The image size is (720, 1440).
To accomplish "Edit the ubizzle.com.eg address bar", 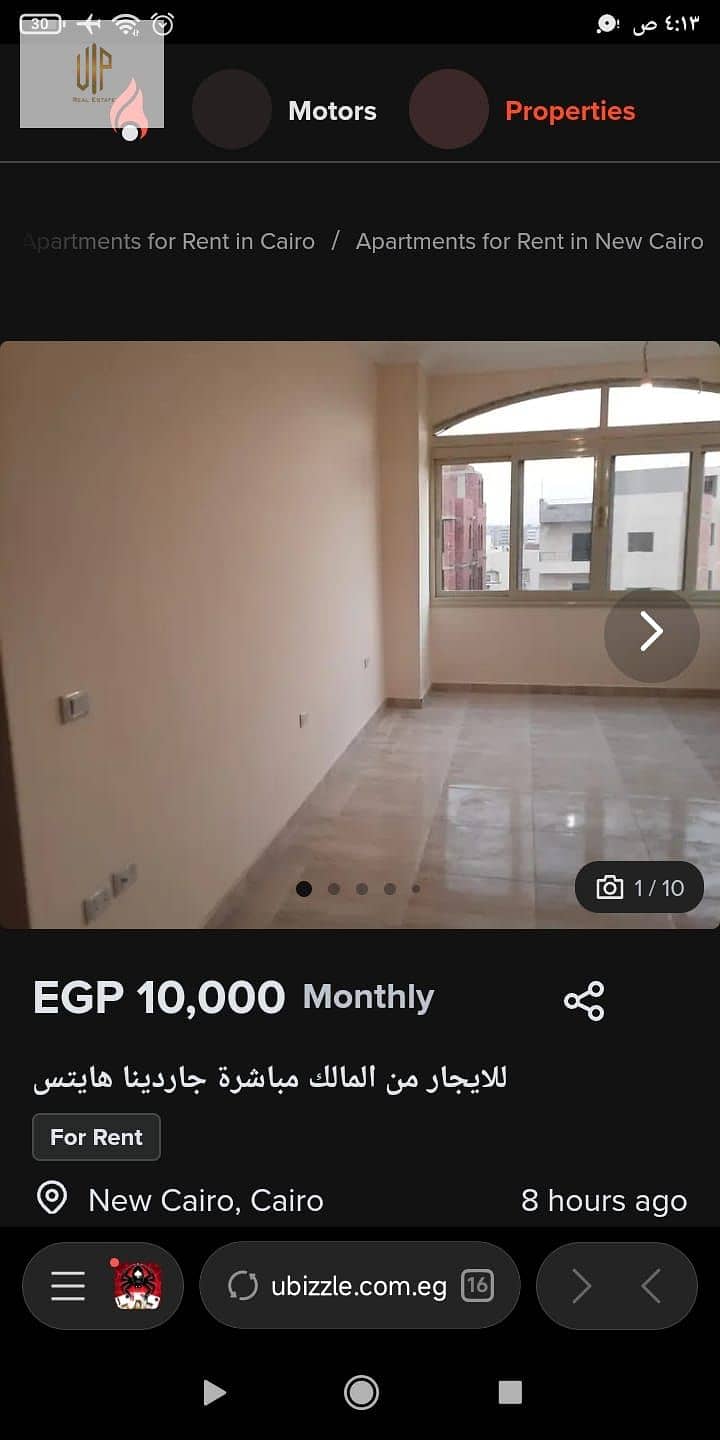I will pos(358,1286).
